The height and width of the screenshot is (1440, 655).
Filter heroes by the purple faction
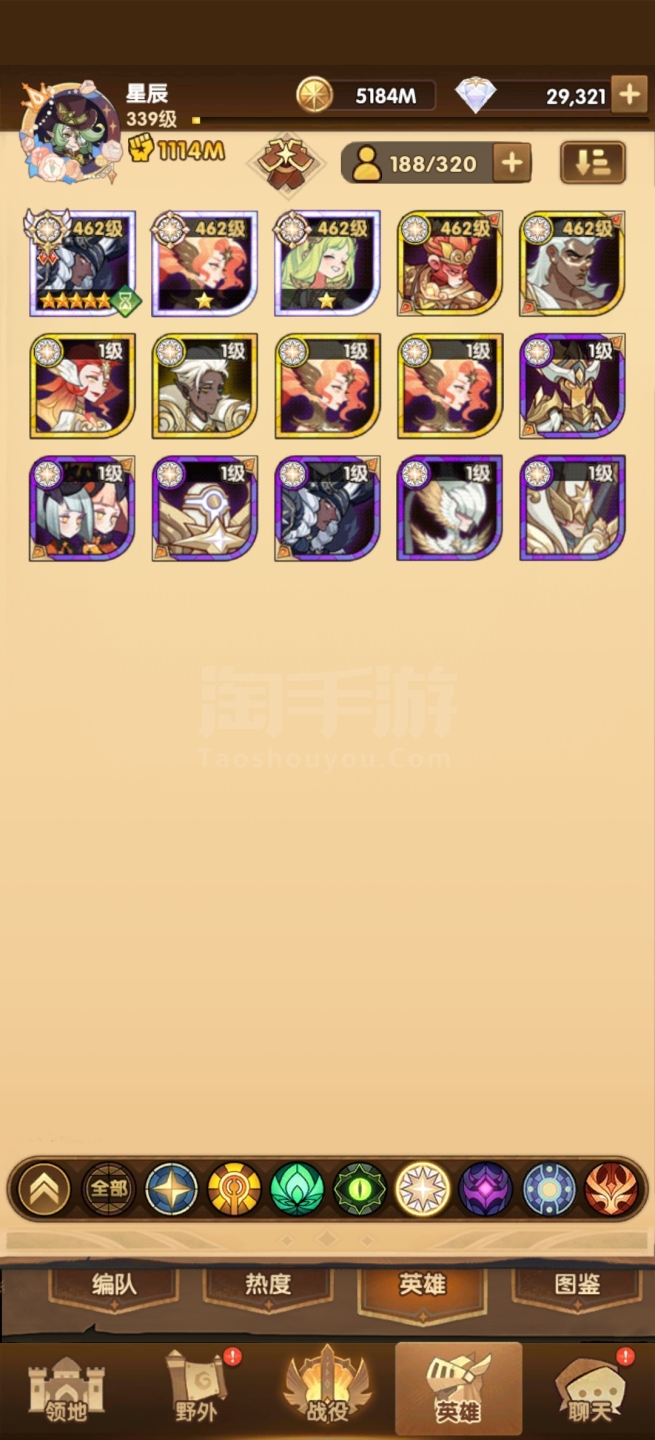[x=485, y=1189]
